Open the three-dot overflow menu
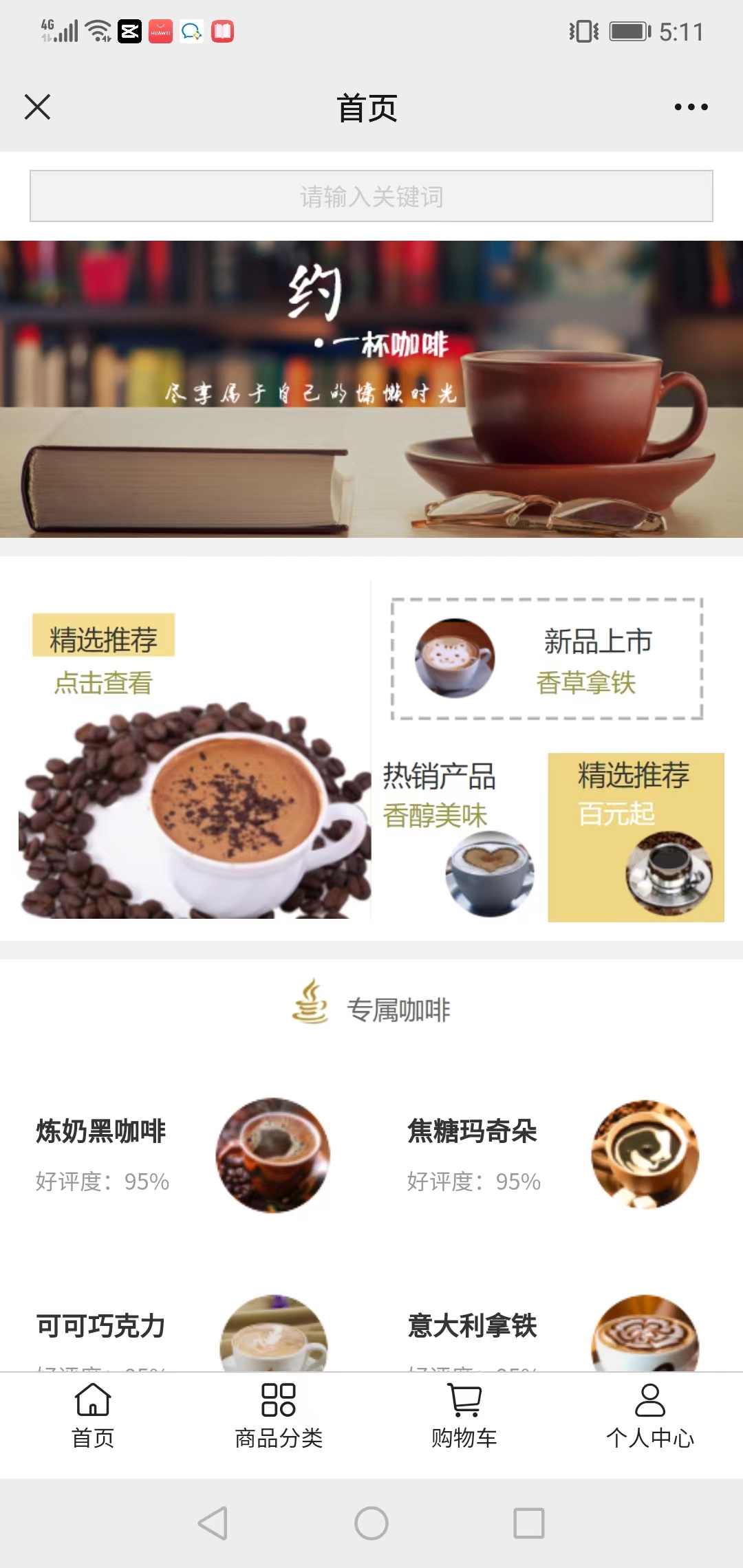 click(x=691, y=107)
